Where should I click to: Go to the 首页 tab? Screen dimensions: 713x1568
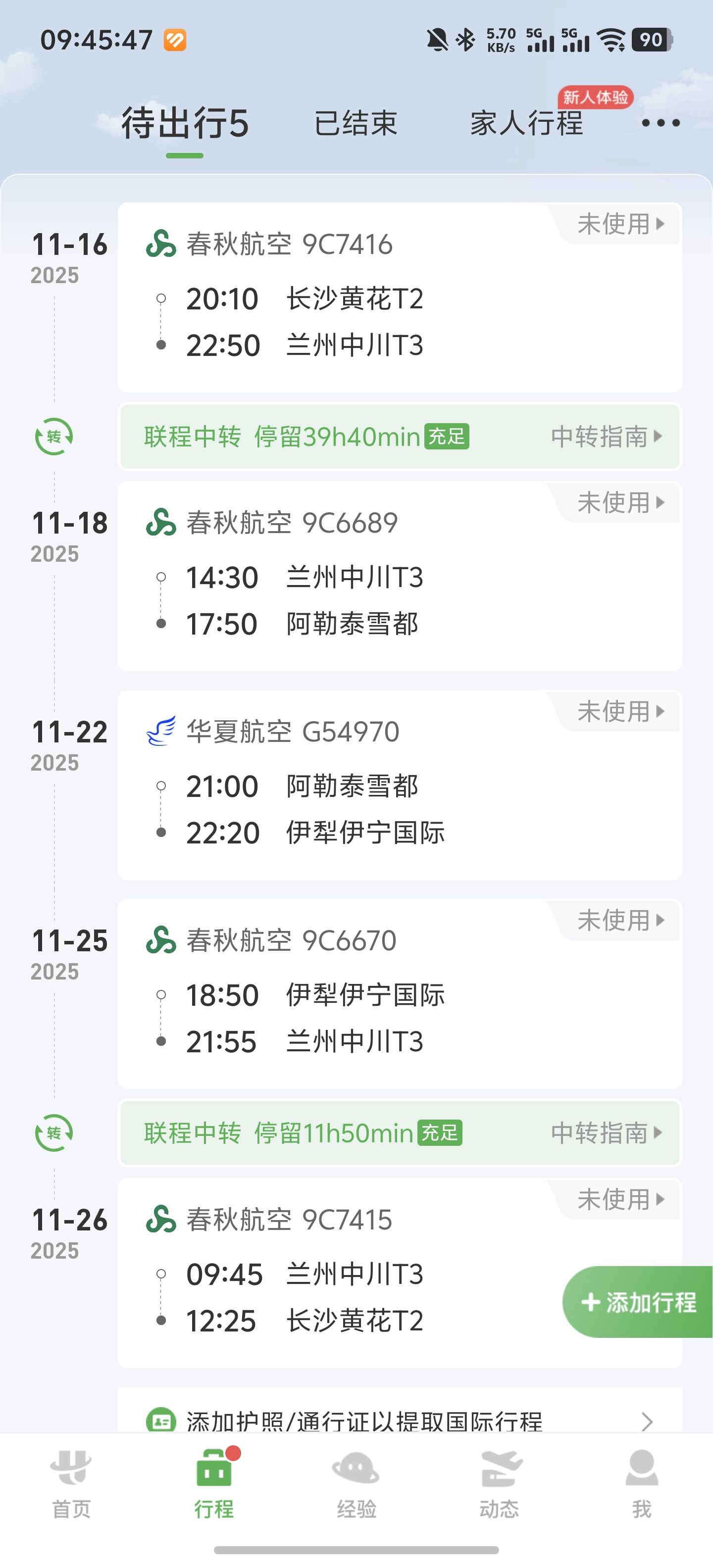click(x=71, y=1484)
